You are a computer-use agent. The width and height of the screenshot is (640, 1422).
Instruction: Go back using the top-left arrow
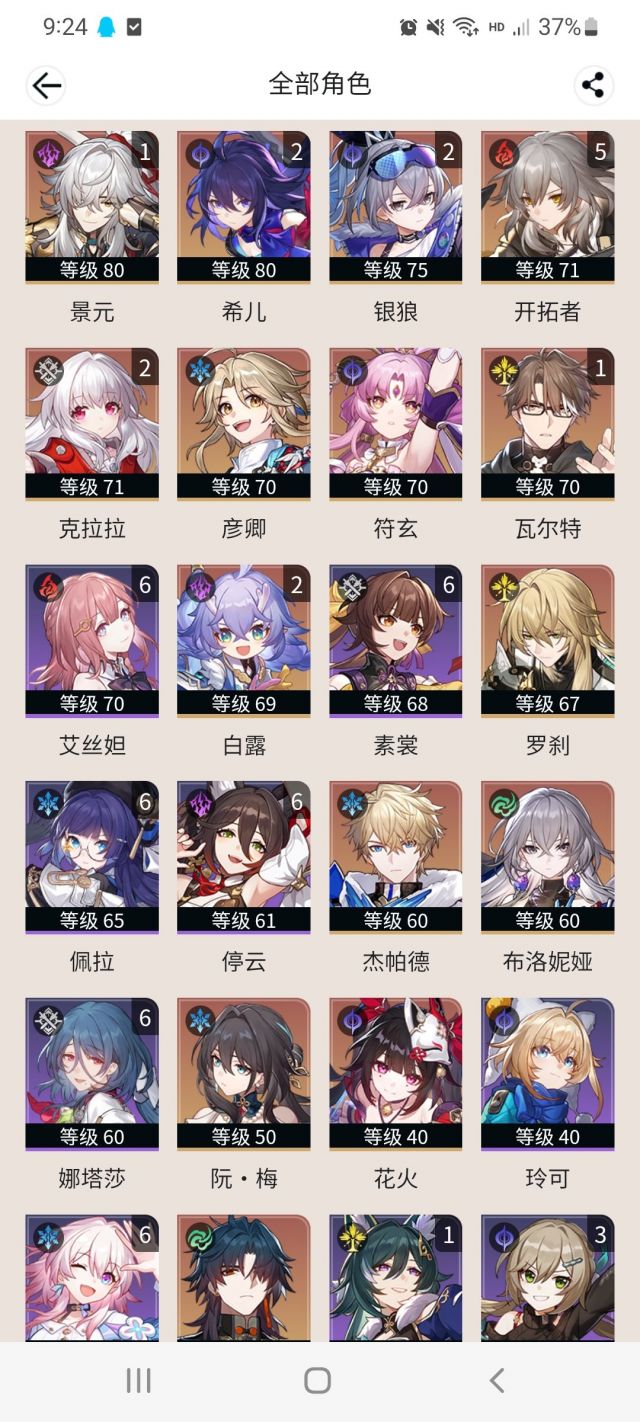[47, 85]
